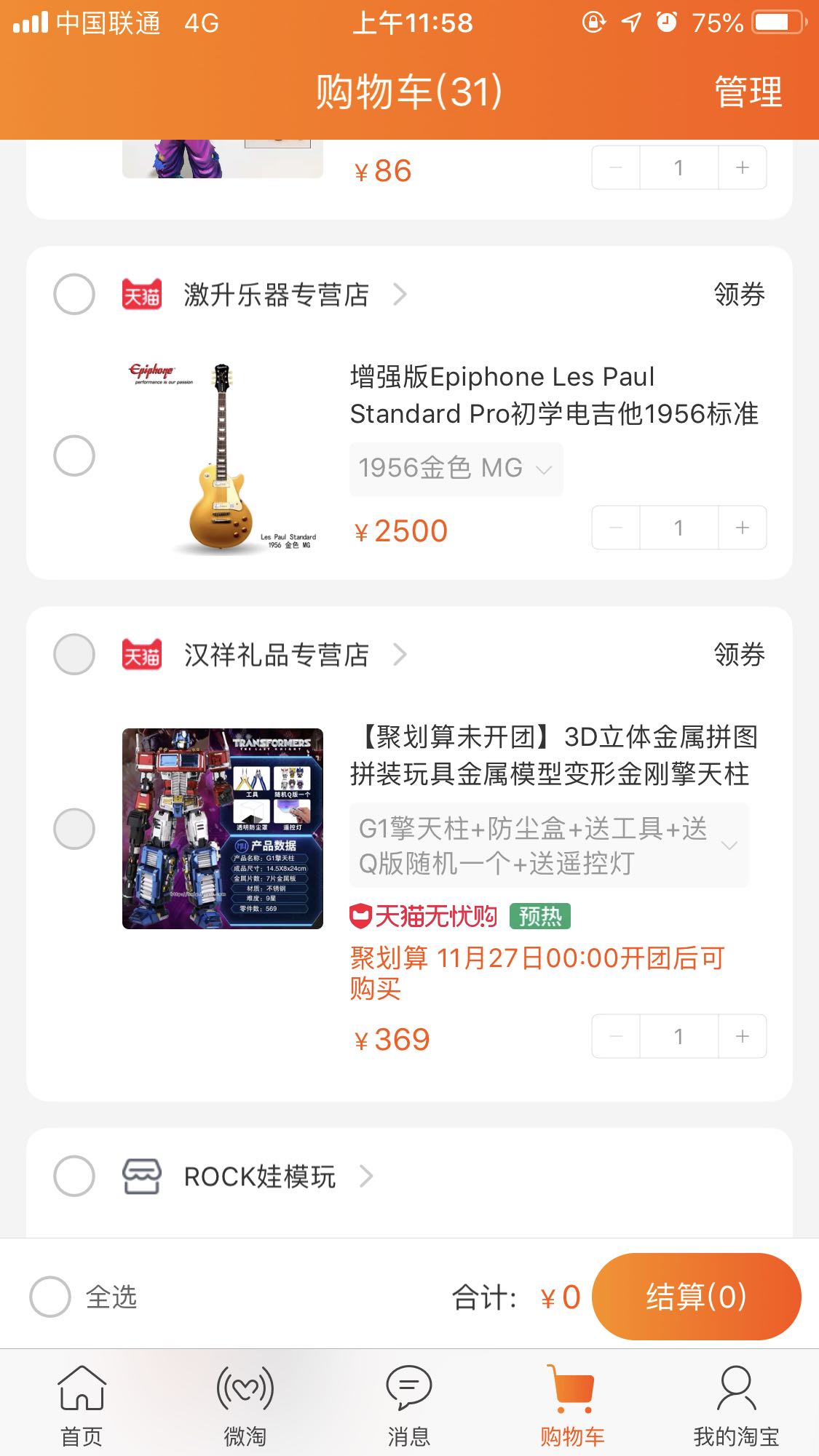Image resolution: width=819 pixels, height=1456 pixels.
Task: Open the Epiphone Les Paul guitar product image
Action: click(x=222, y=457)
